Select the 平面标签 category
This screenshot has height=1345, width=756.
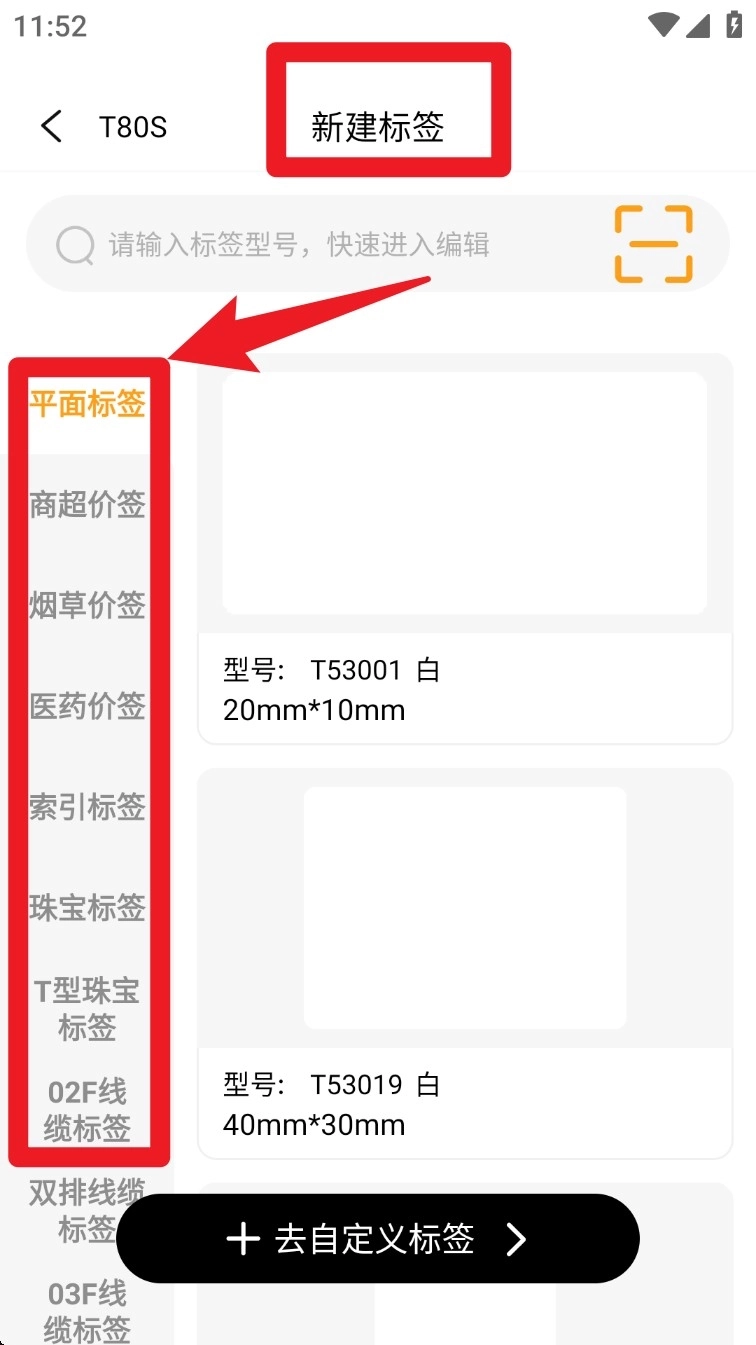88,404
